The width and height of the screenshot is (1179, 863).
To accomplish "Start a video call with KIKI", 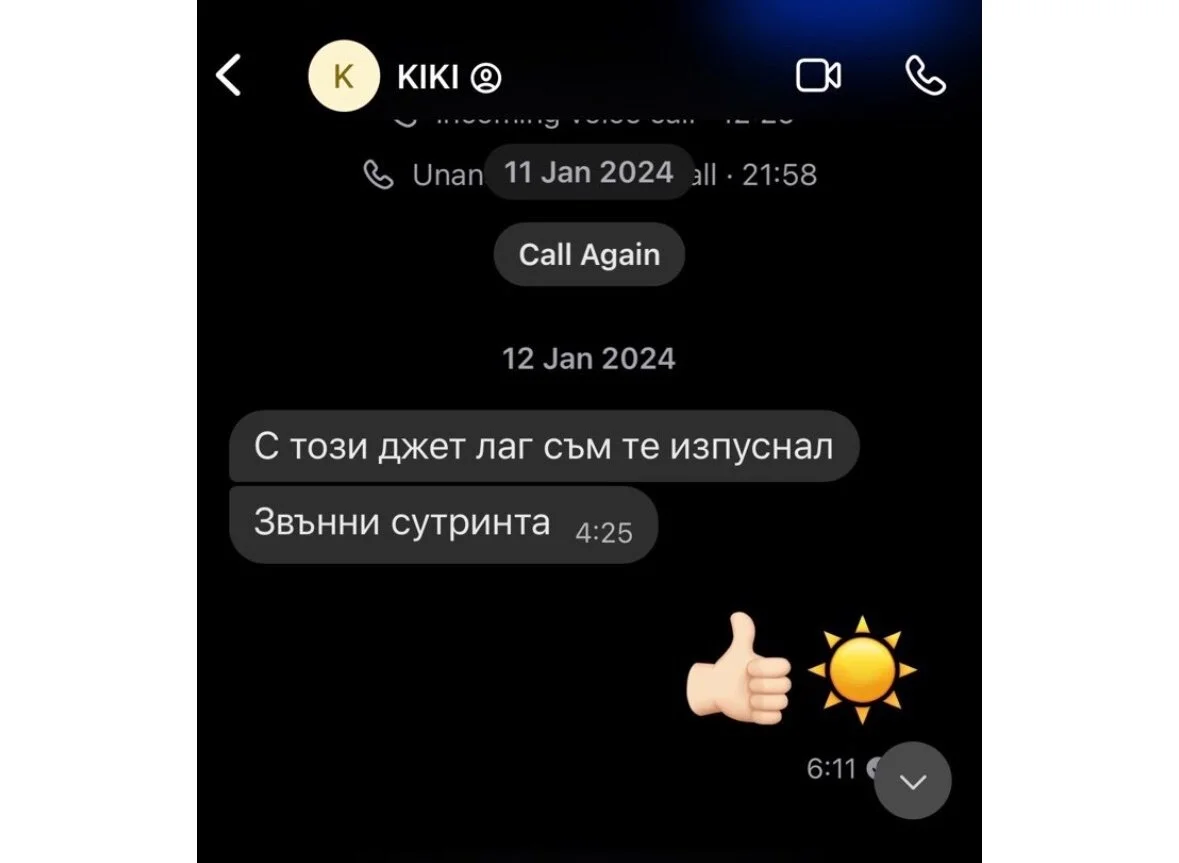I will point(817,76).
